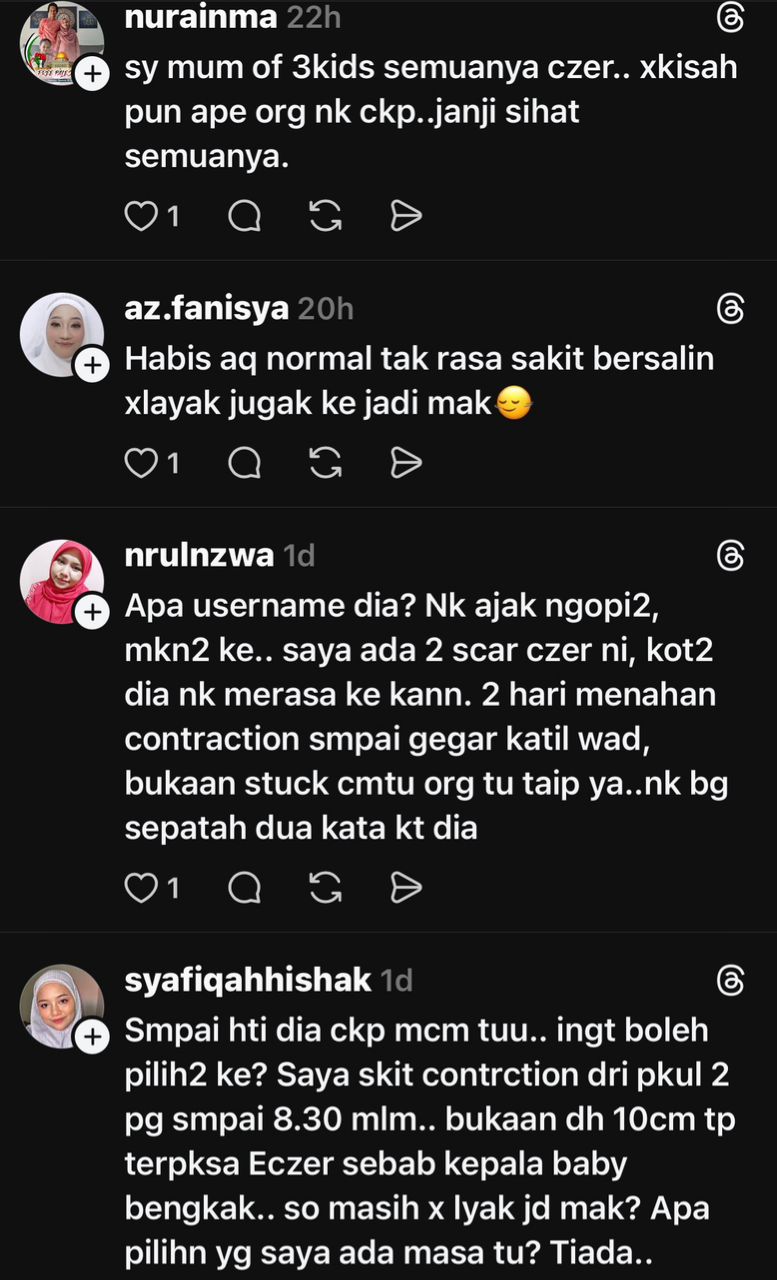Follow syafiqahhishak via avatar plus badge
This screenshot has height=1280, width=777.
pyautogui.click(x=92, y=1038)
